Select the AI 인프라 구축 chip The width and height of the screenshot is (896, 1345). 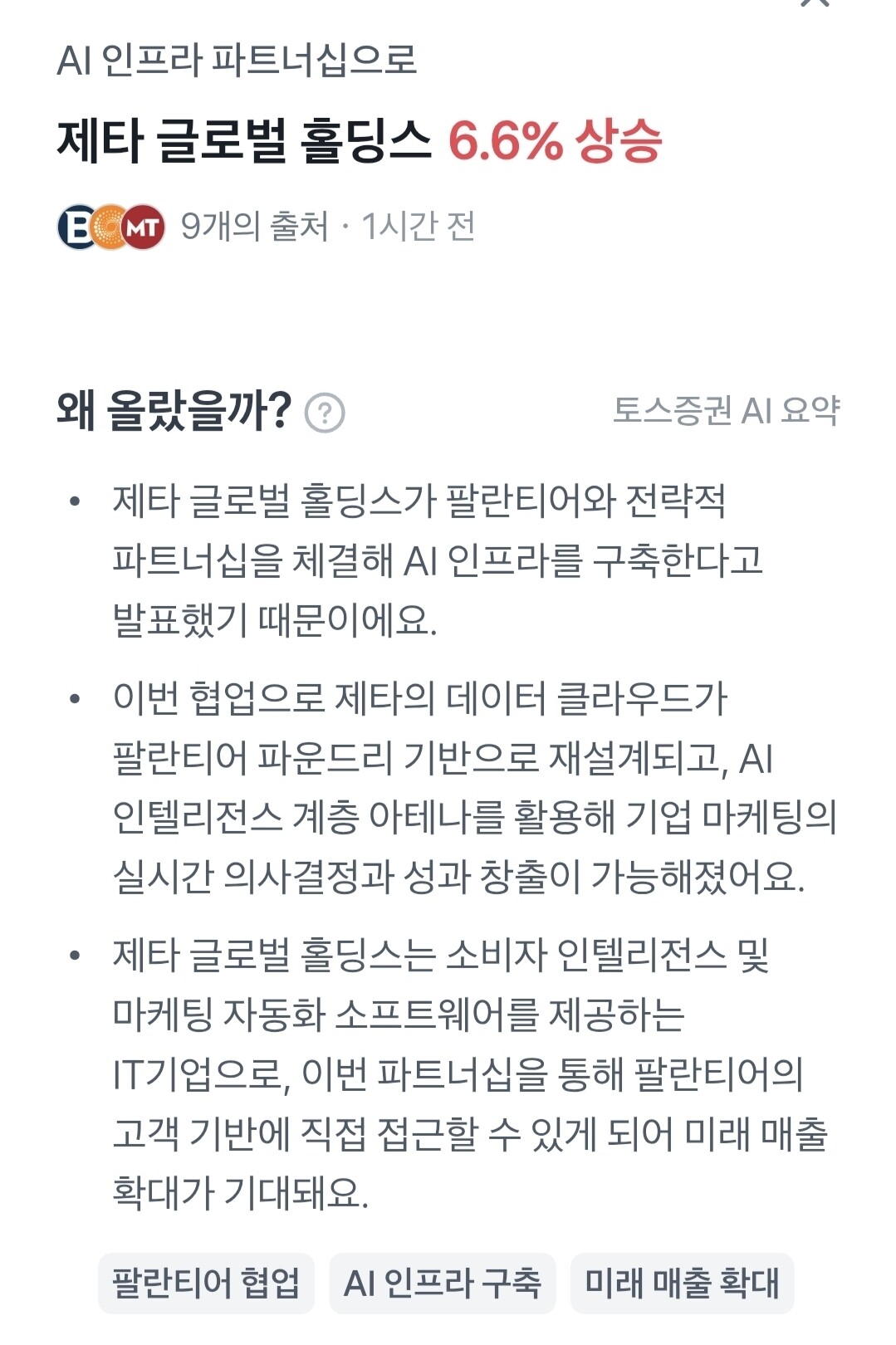pos(442,1283)
